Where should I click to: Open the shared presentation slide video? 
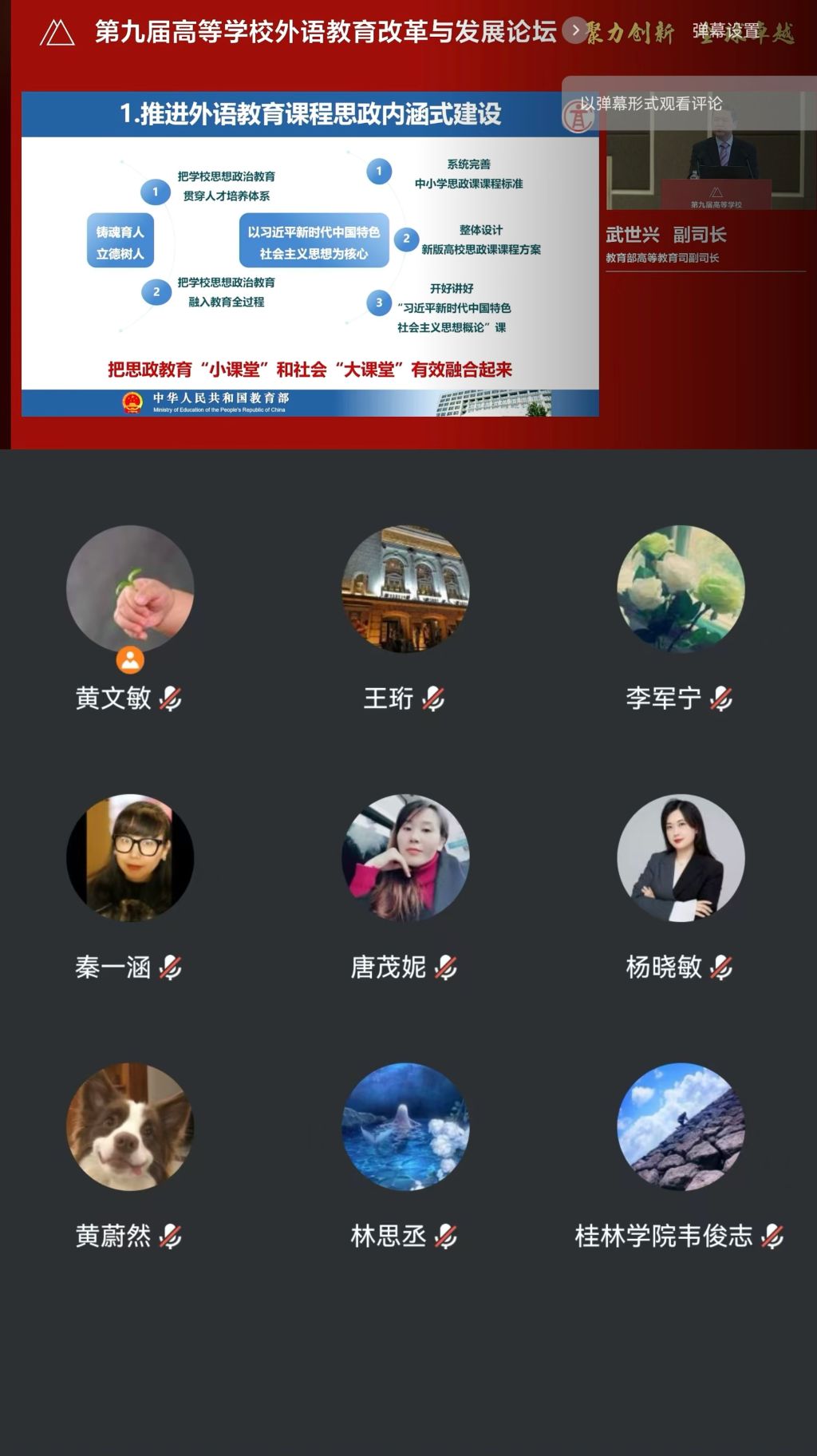(310, 254)
